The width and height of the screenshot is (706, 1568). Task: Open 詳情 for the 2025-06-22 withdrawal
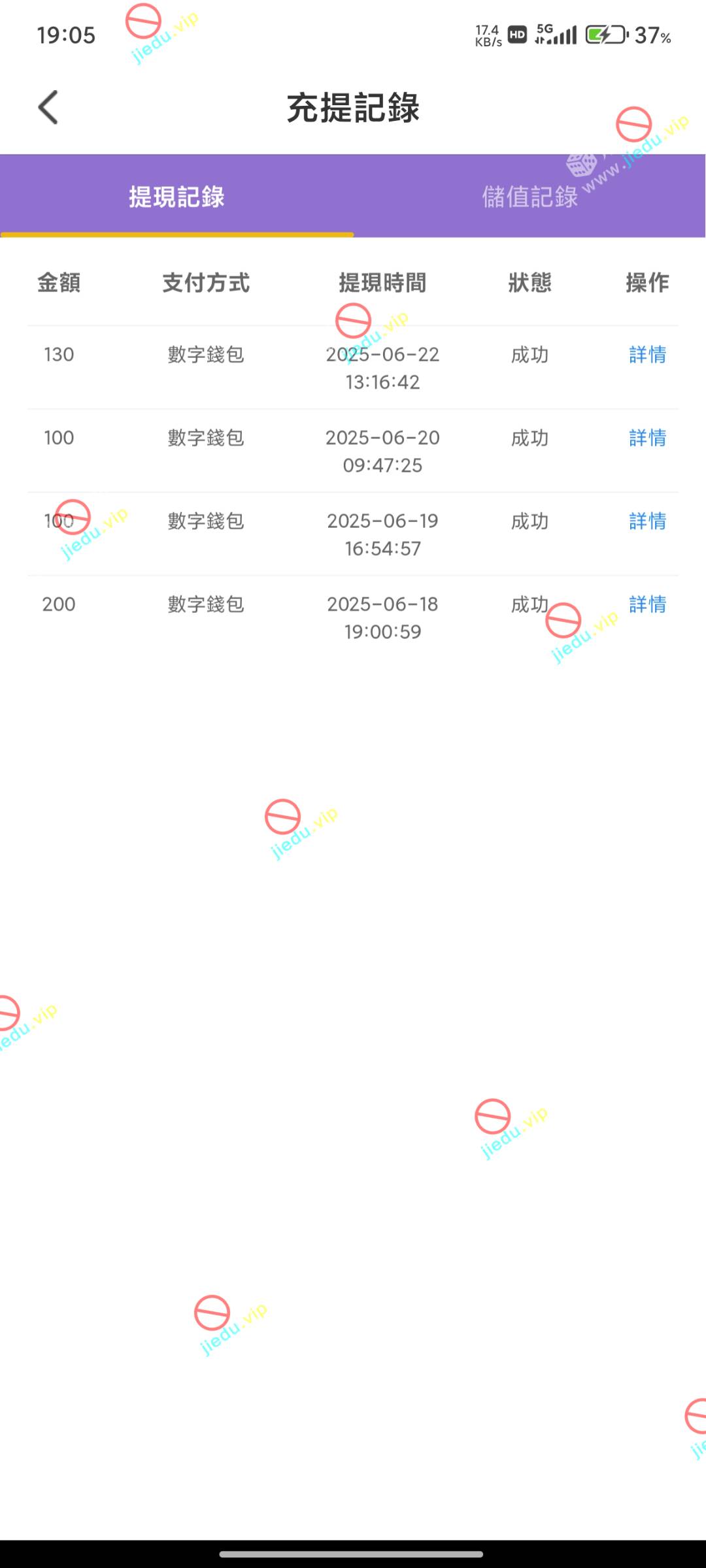647,355
